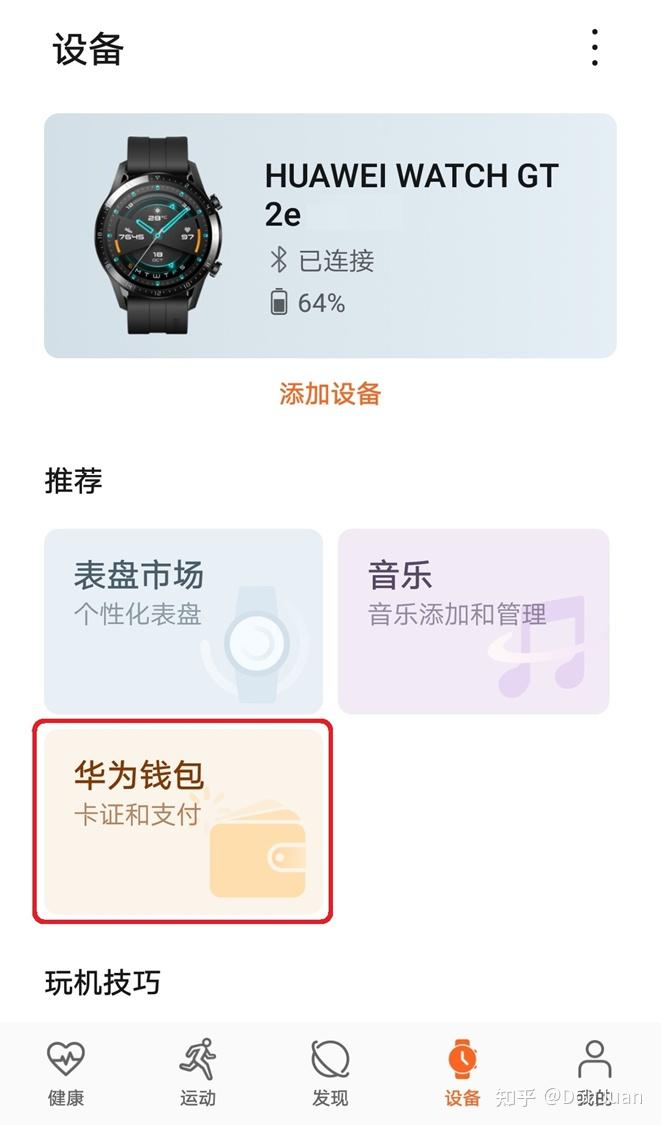
Task: Tap 添加设备 to add a device
Action: [330, 393]
